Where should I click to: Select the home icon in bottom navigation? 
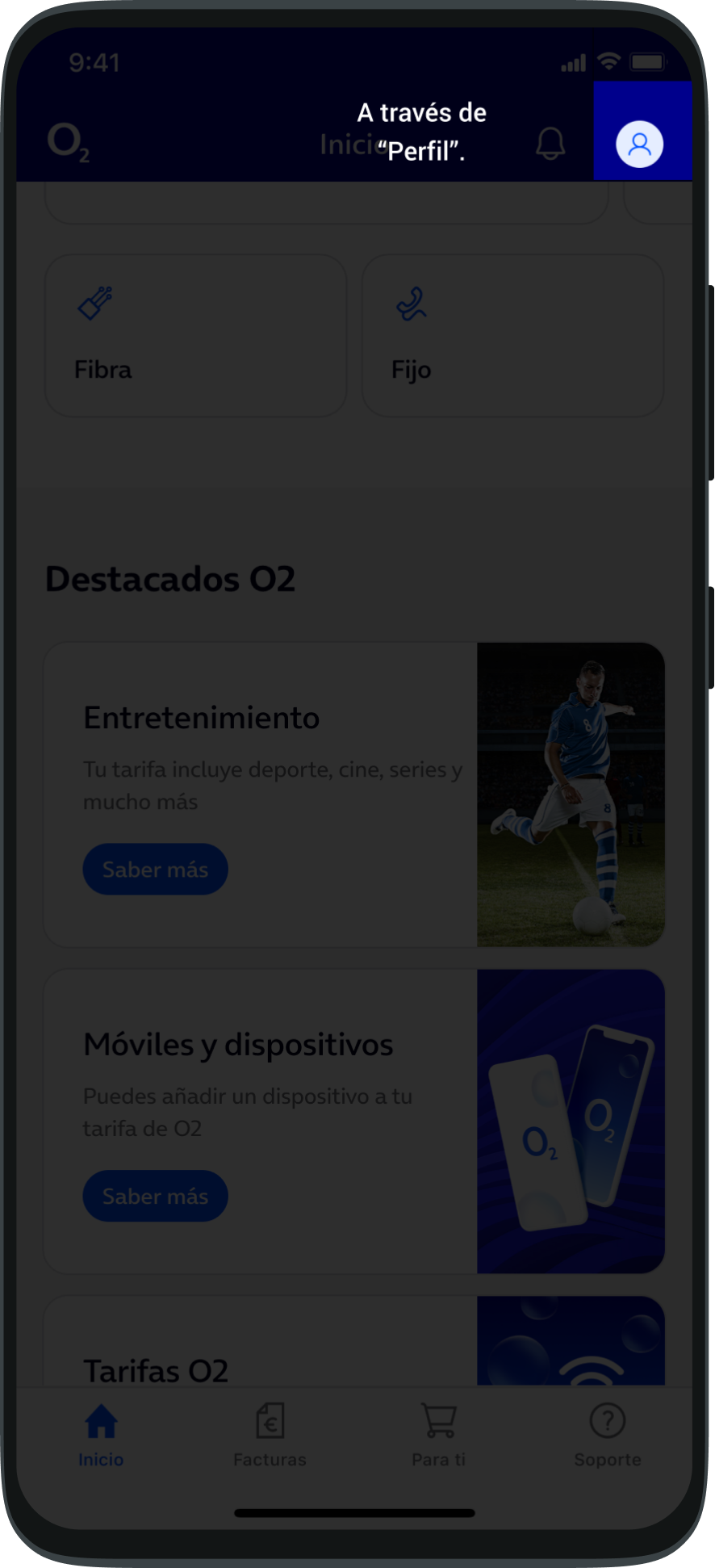point(101,1421)
